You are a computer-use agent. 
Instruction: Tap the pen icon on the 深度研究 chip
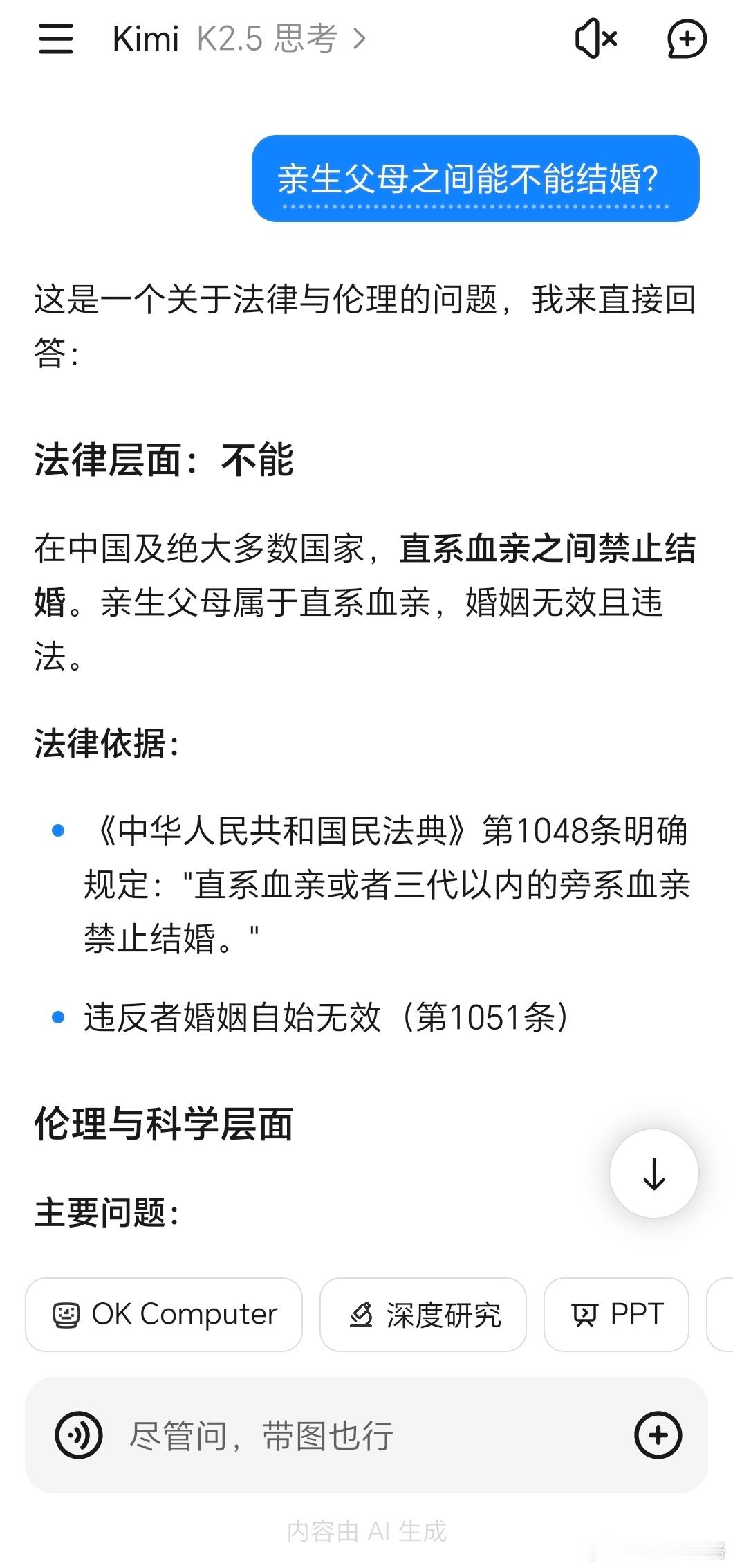pyautogui.click(x=362, y=1313)
